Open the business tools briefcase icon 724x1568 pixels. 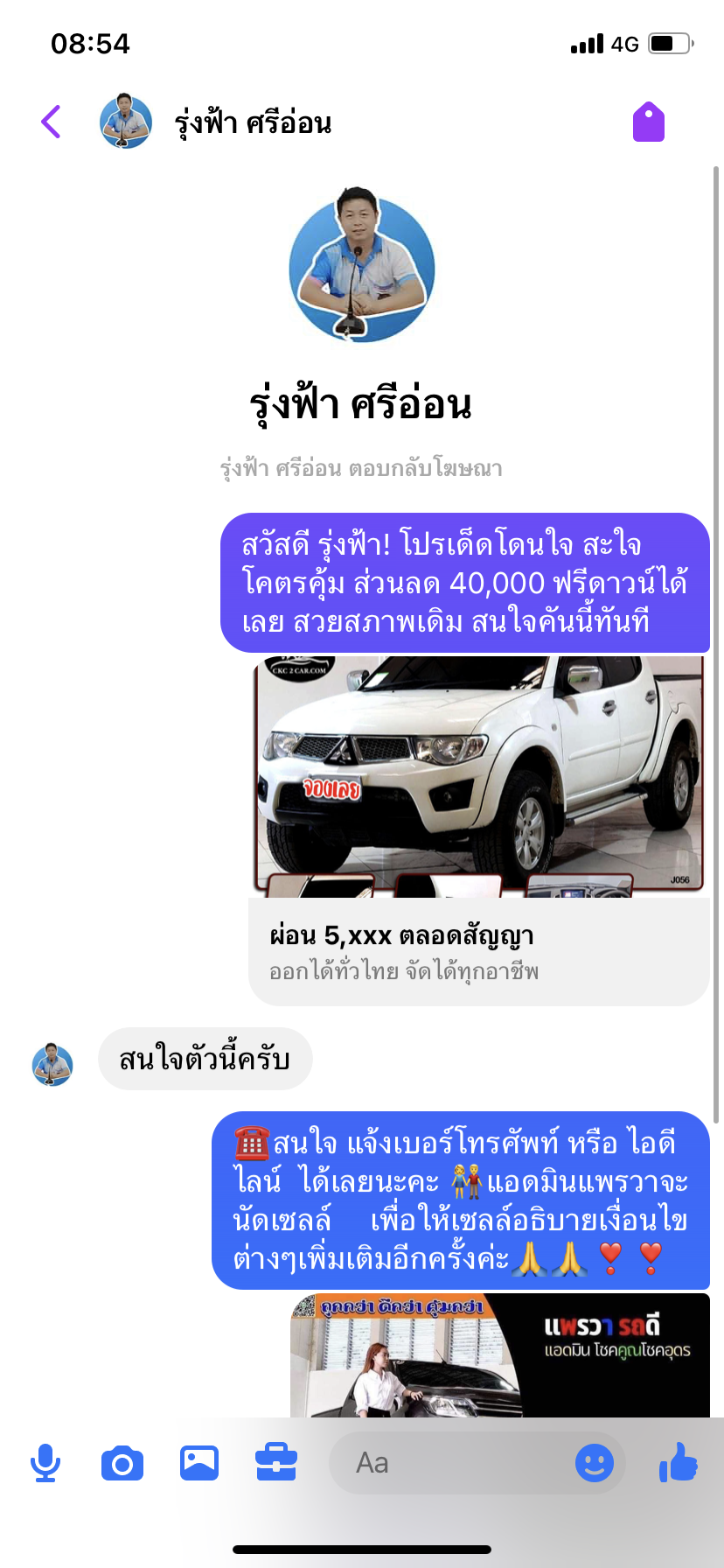tap(276, 1462)
